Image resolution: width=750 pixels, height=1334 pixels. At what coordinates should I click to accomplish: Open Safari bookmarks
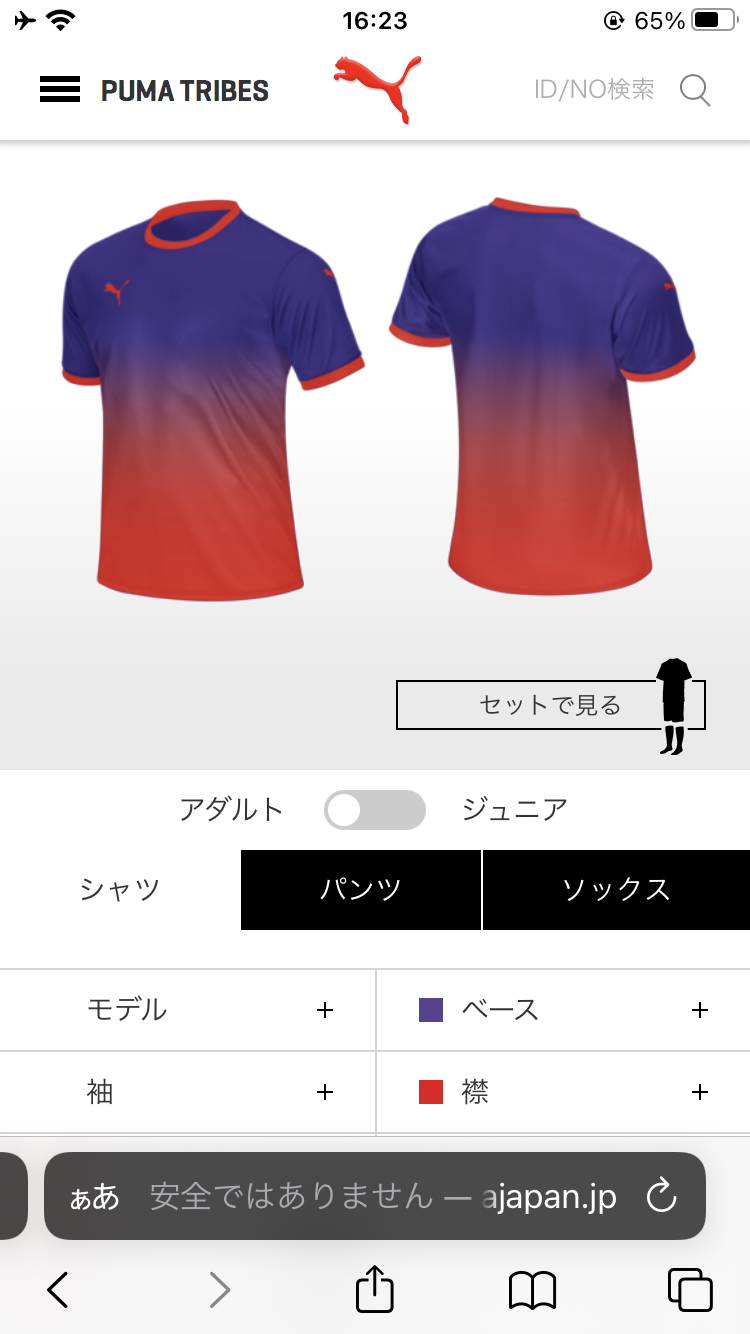532,1290
